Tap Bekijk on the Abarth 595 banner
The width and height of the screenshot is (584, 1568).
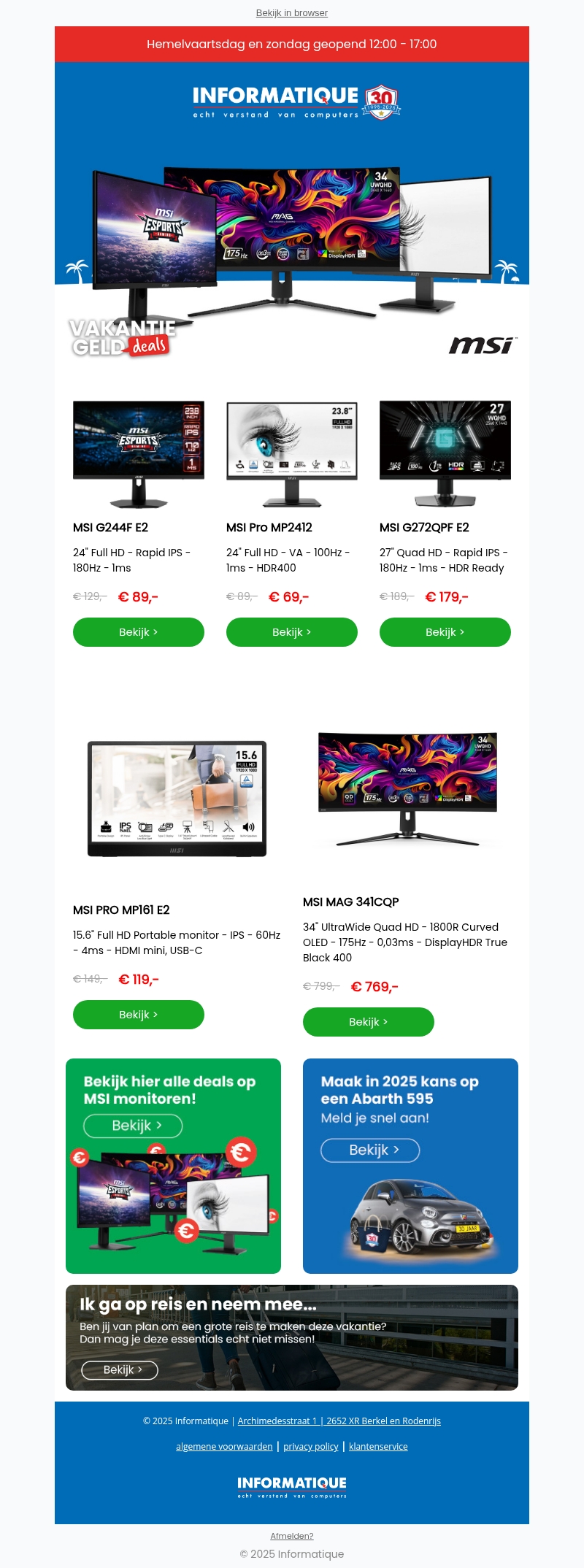tap(370, 1150)
